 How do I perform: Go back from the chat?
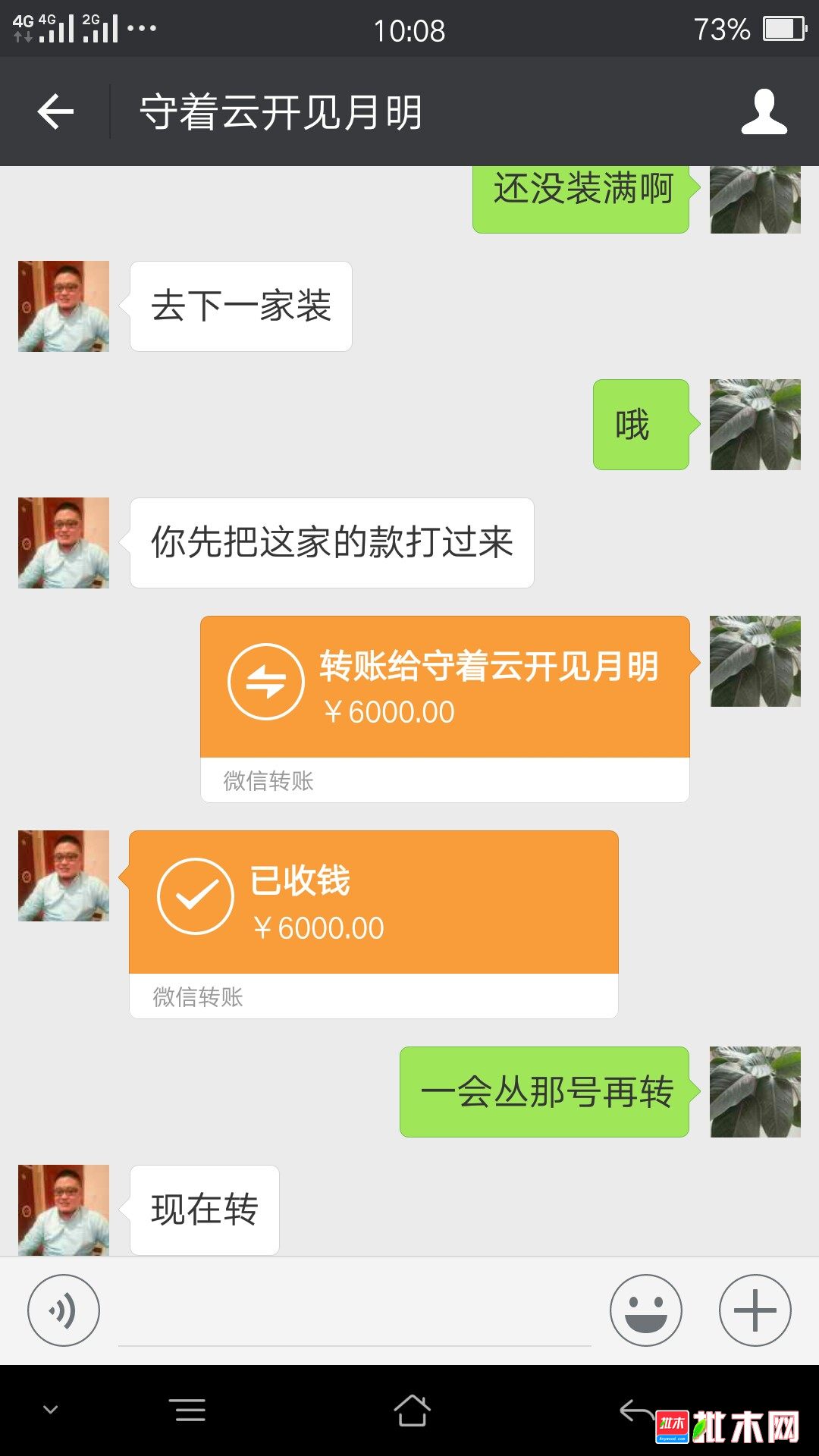[55, 112]
